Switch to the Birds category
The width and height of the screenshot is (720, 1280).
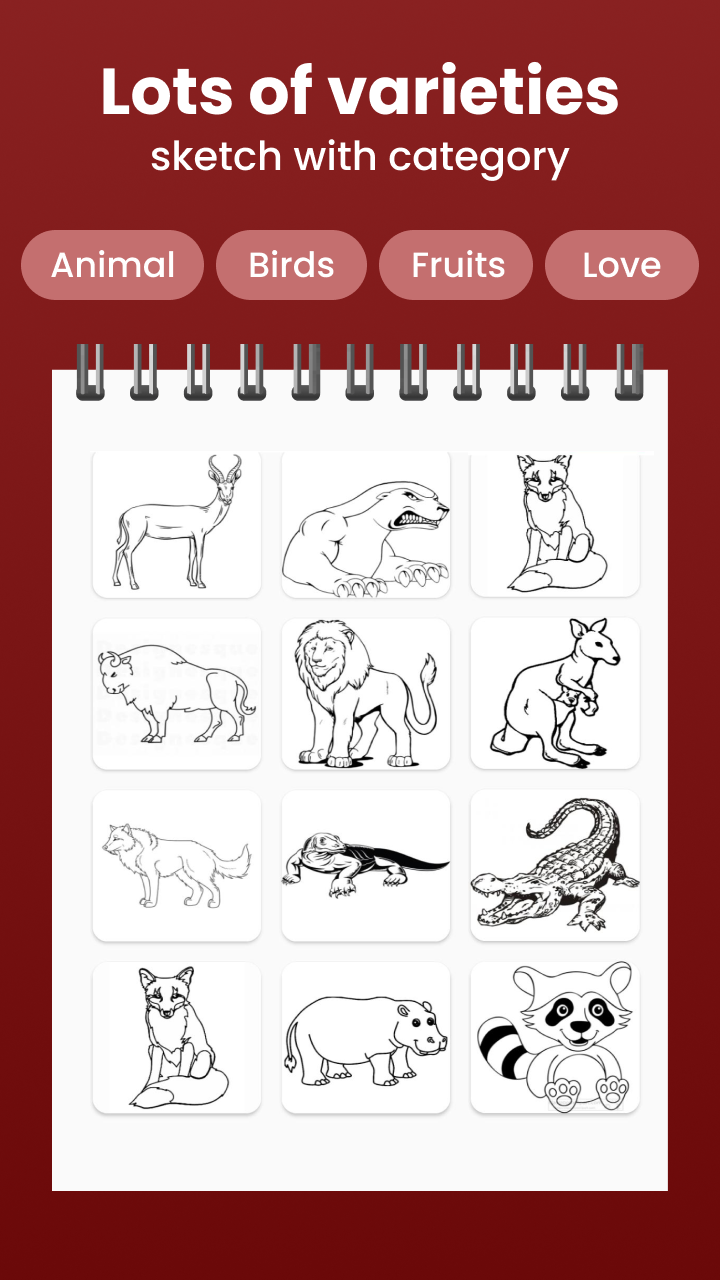click(x=291, y=264)
